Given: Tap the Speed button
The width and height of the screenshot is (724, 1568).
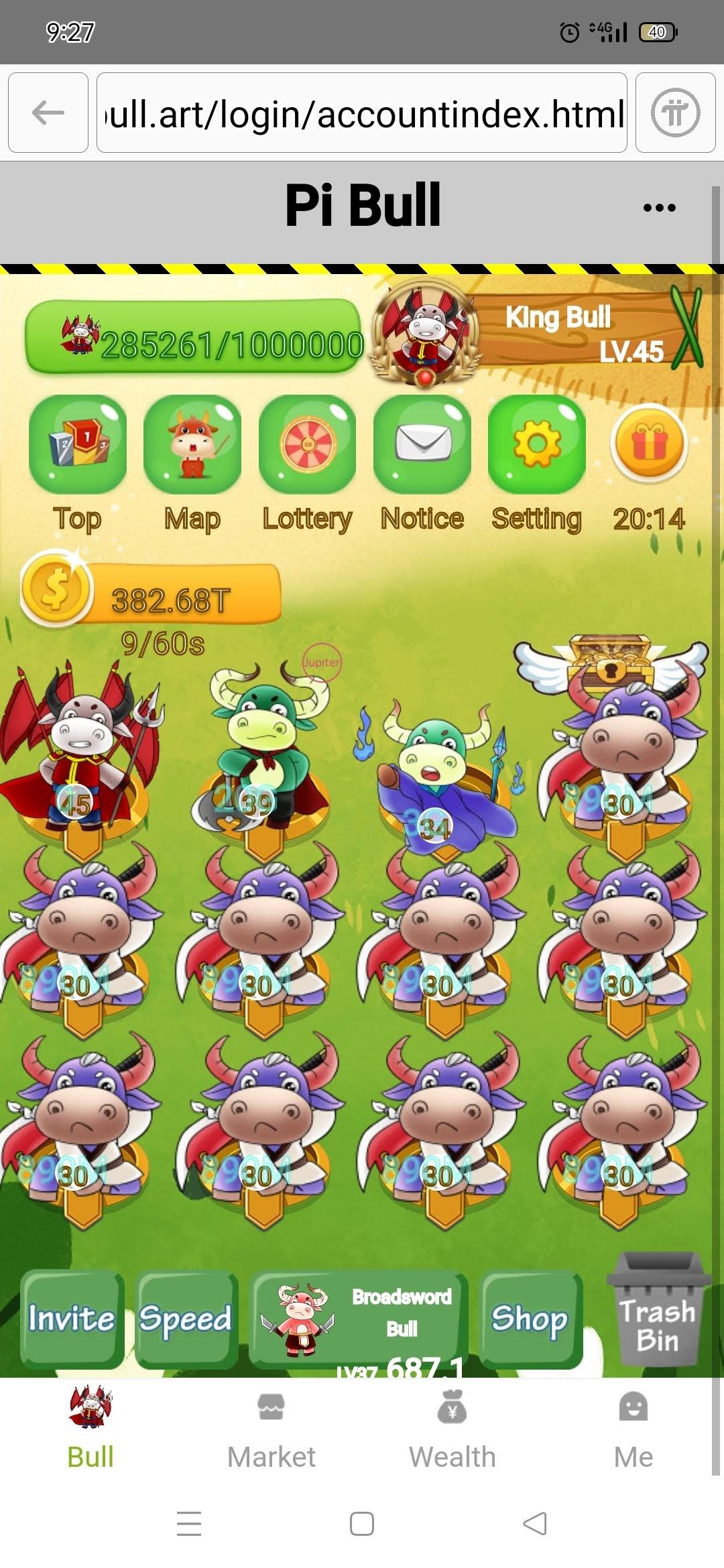Looking at the screenshot, I should click(x=186, y=1319).
